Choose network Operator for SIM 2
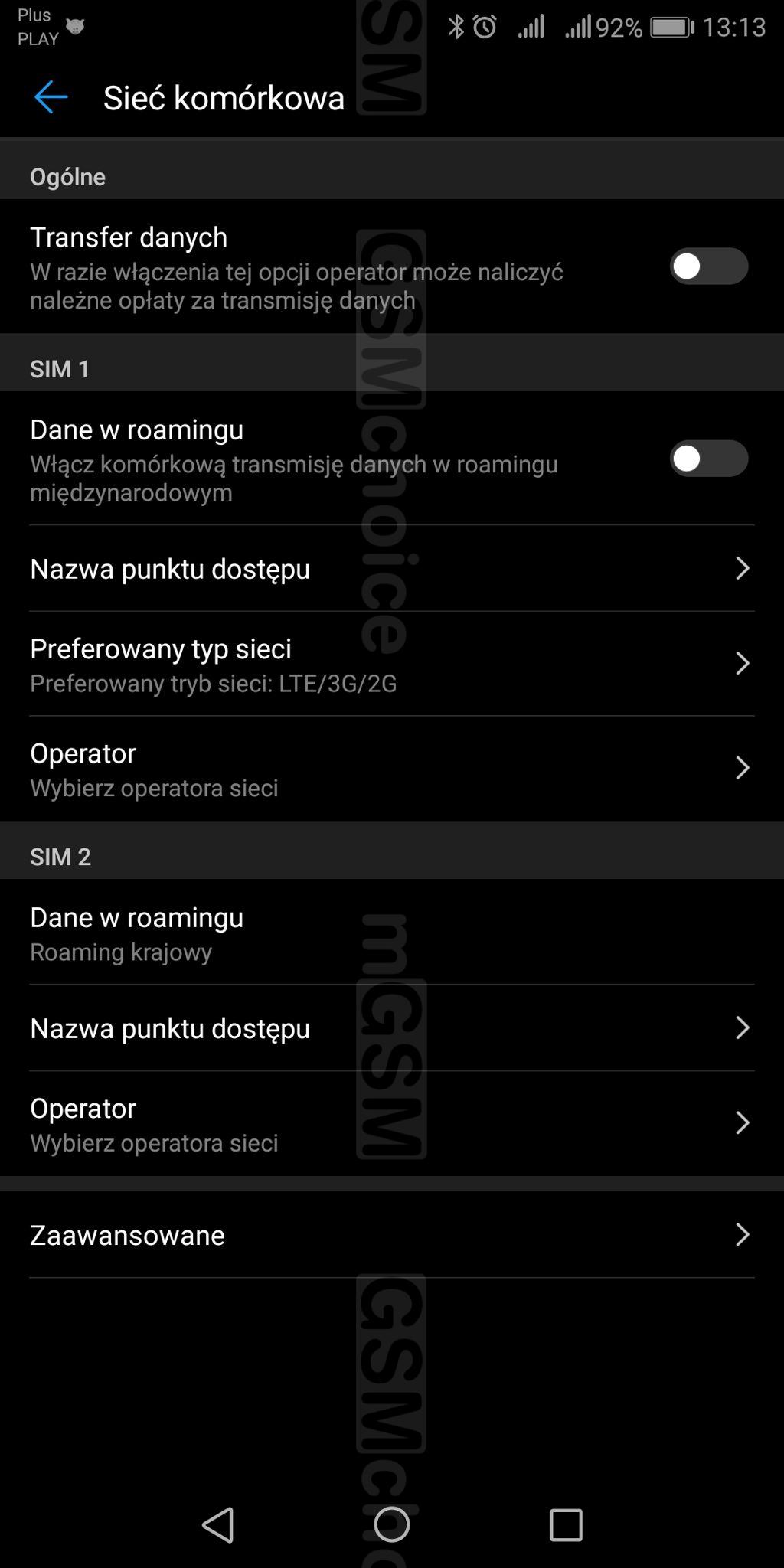Viewport: 784px width, 1568px height. pyautogui.click(x=390, y=1123)
